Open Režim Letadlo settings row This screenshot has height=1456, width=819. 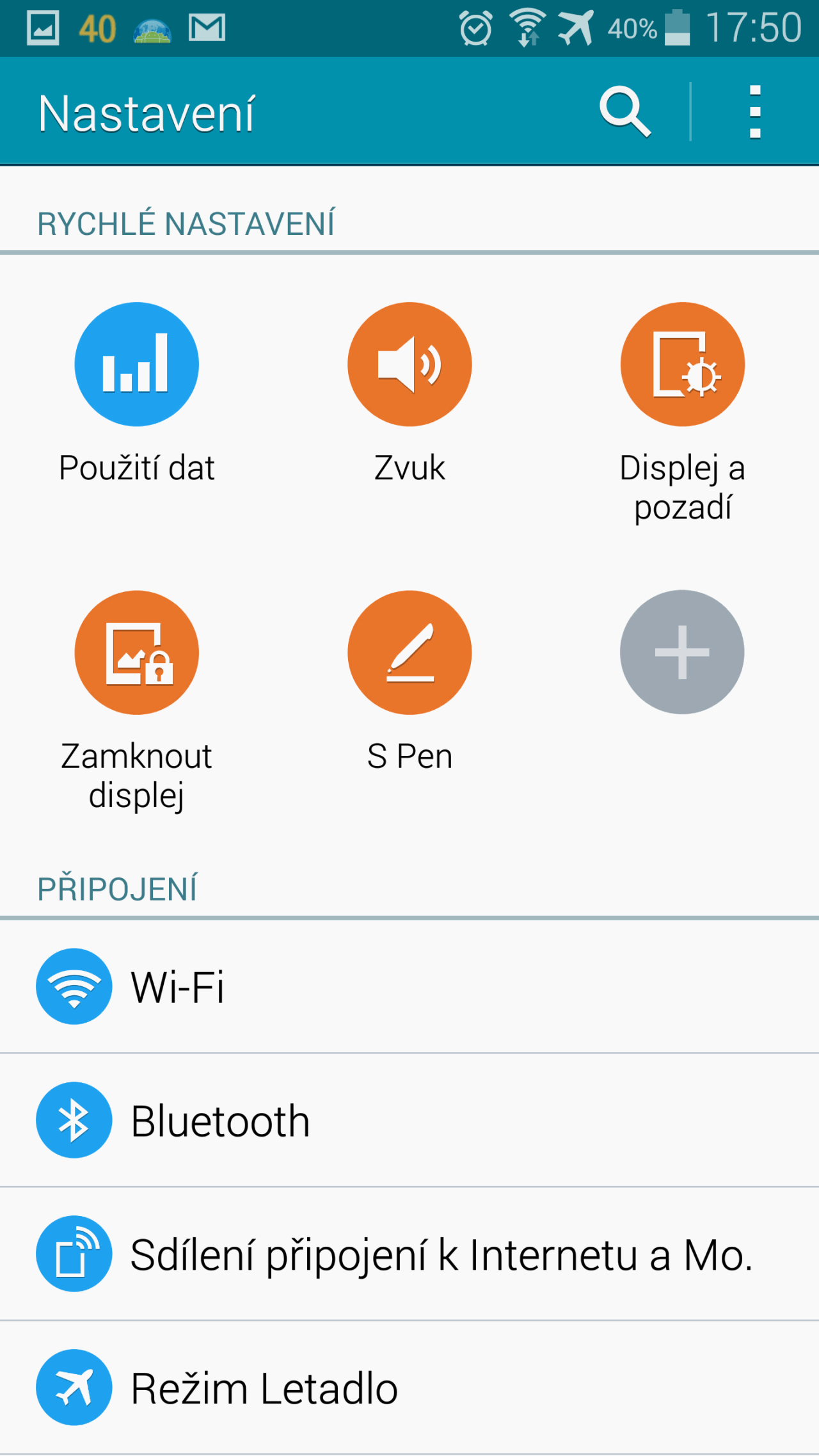[x=409, y=1388]
